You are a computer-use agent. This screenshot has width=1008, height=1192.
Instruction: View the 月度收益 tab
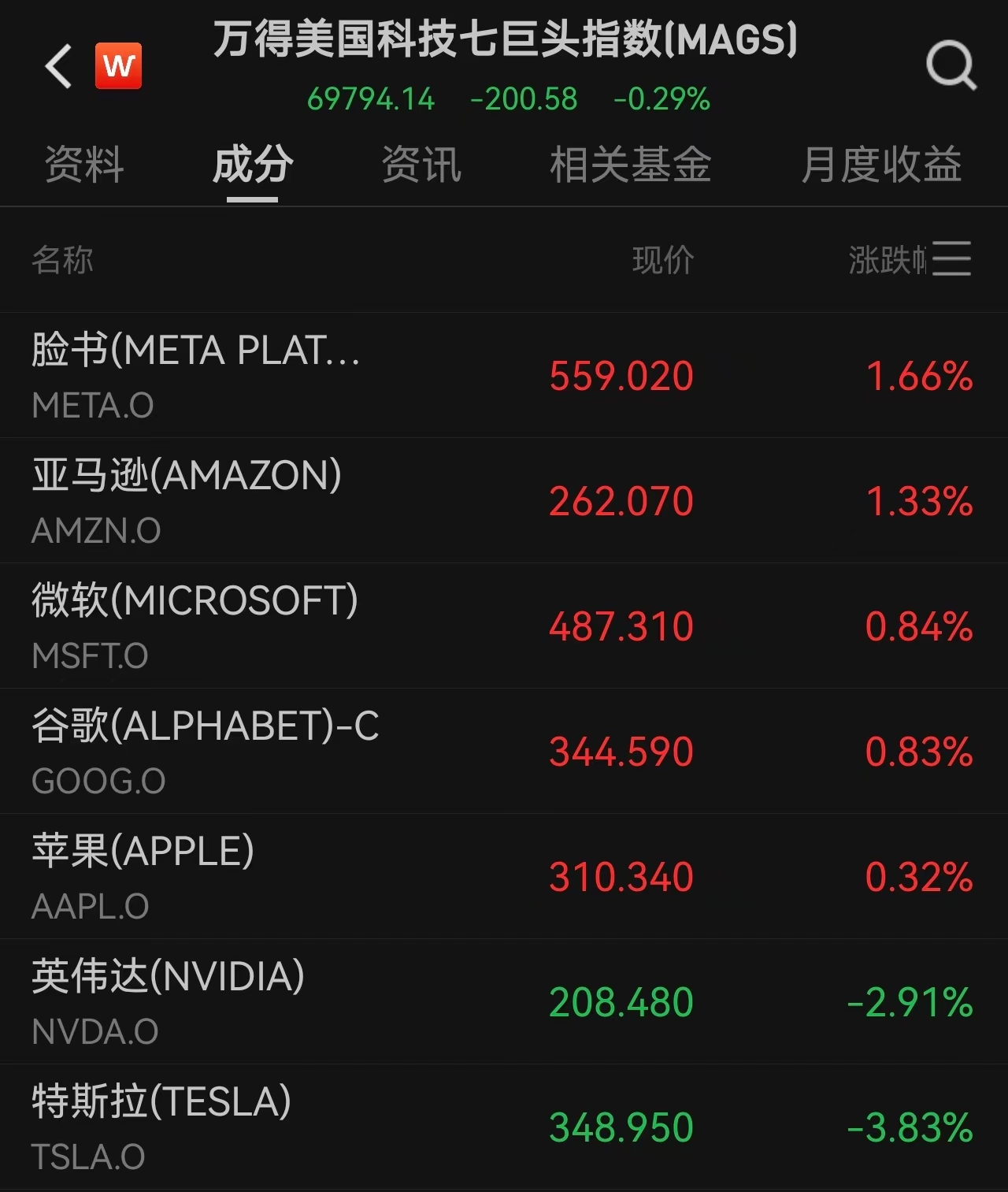click(881, 165)
